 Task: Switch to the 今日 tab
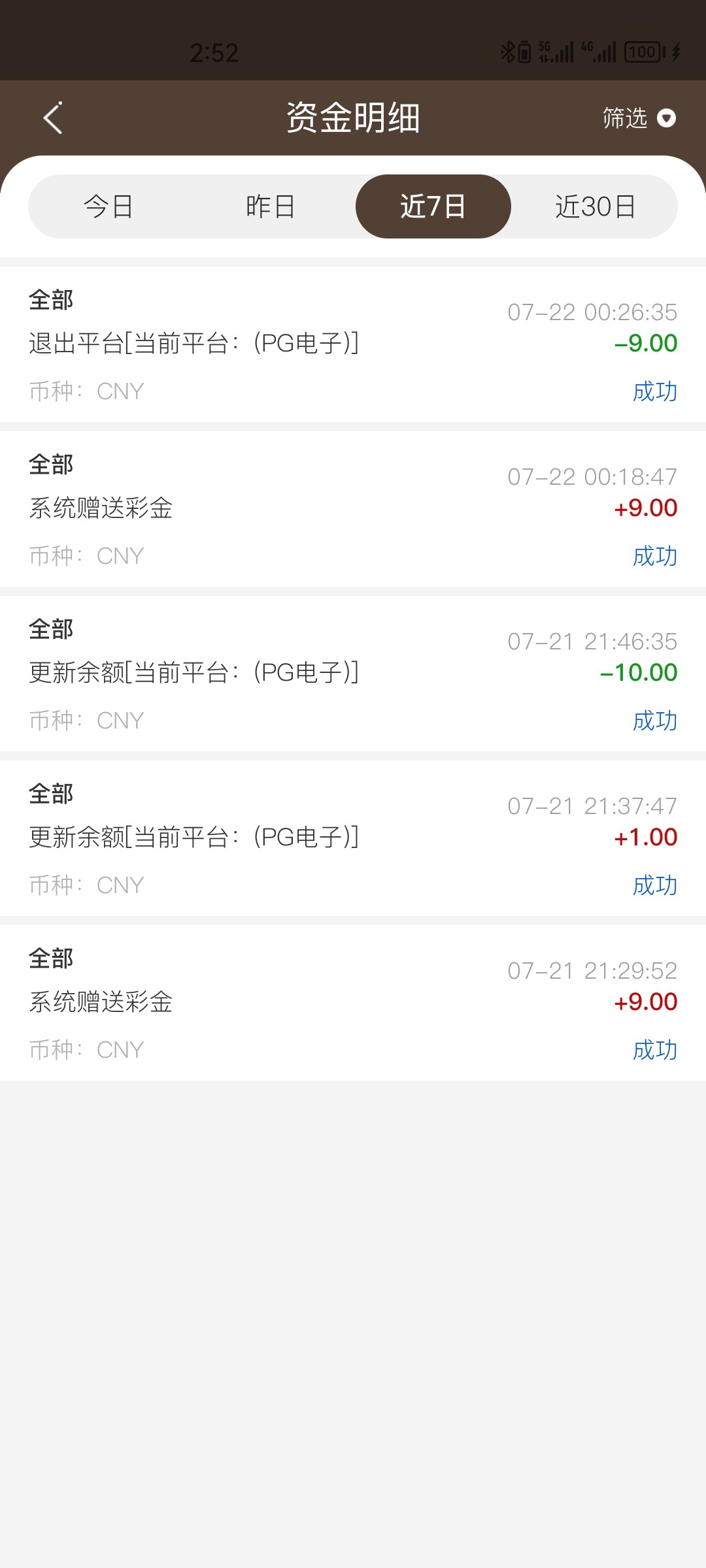(109, 206)
